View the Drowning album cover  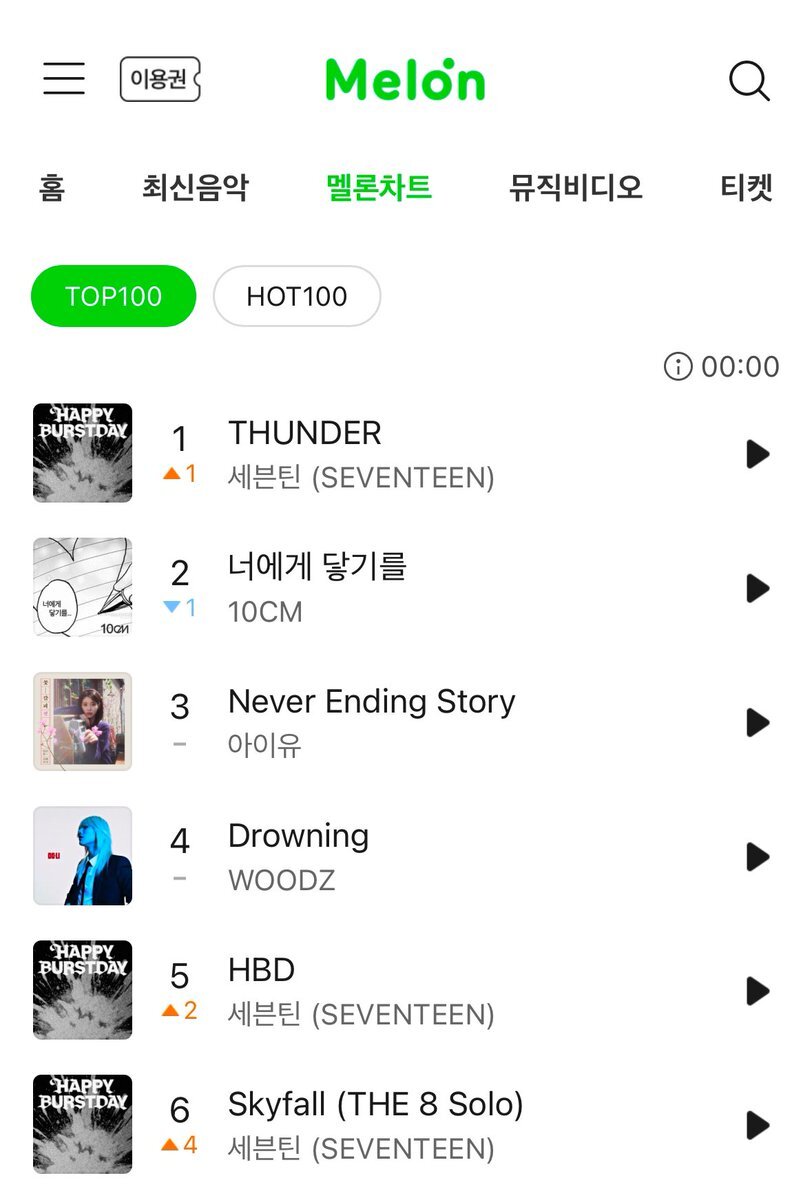click(x=82, y=856)
